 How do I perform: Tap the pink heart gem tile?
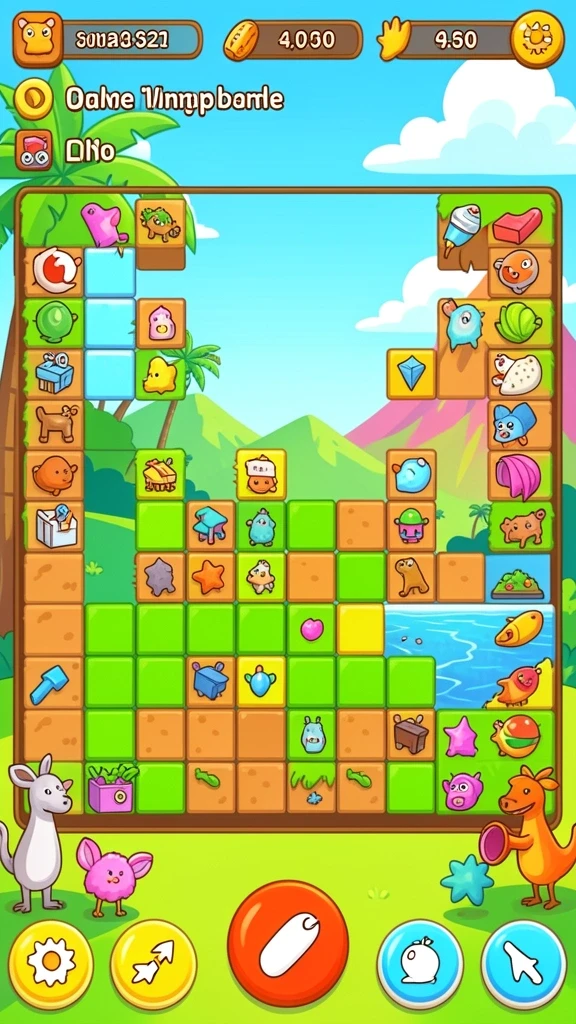[312, 629]
